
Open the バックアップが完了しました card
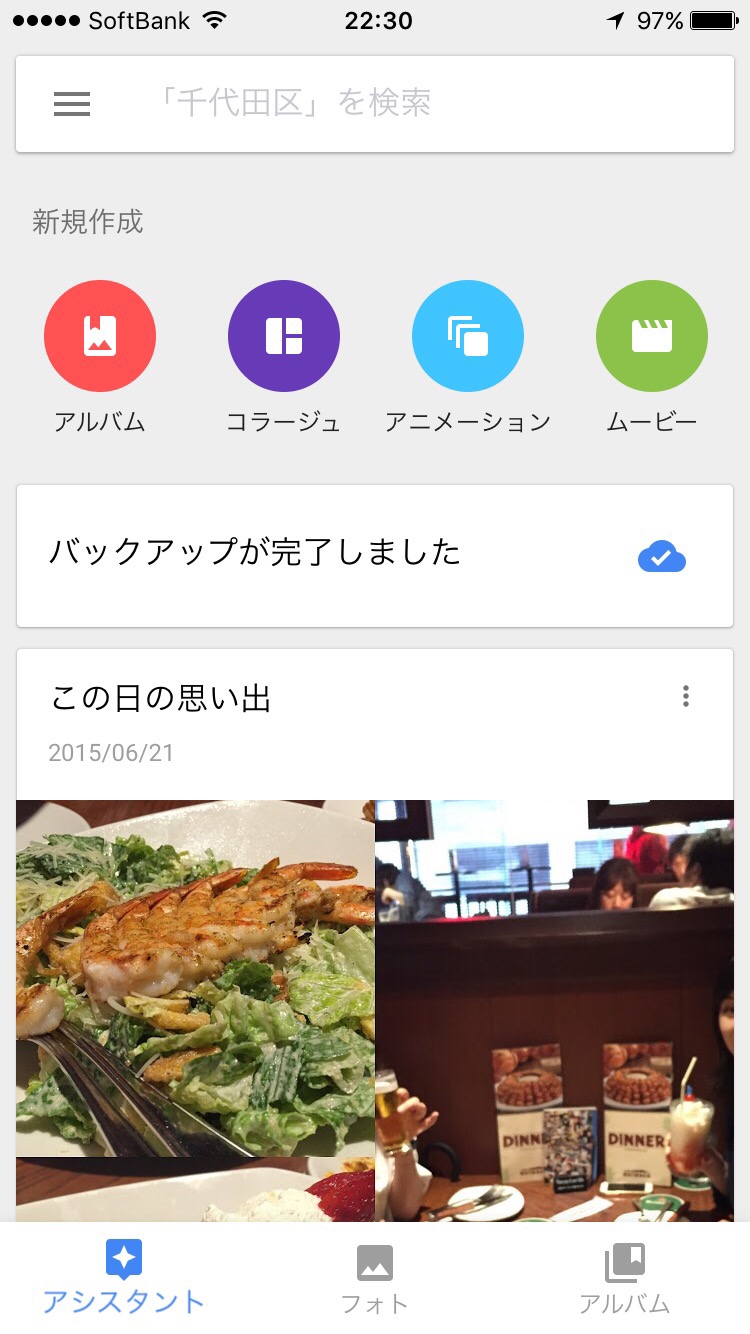pos(375,556)
